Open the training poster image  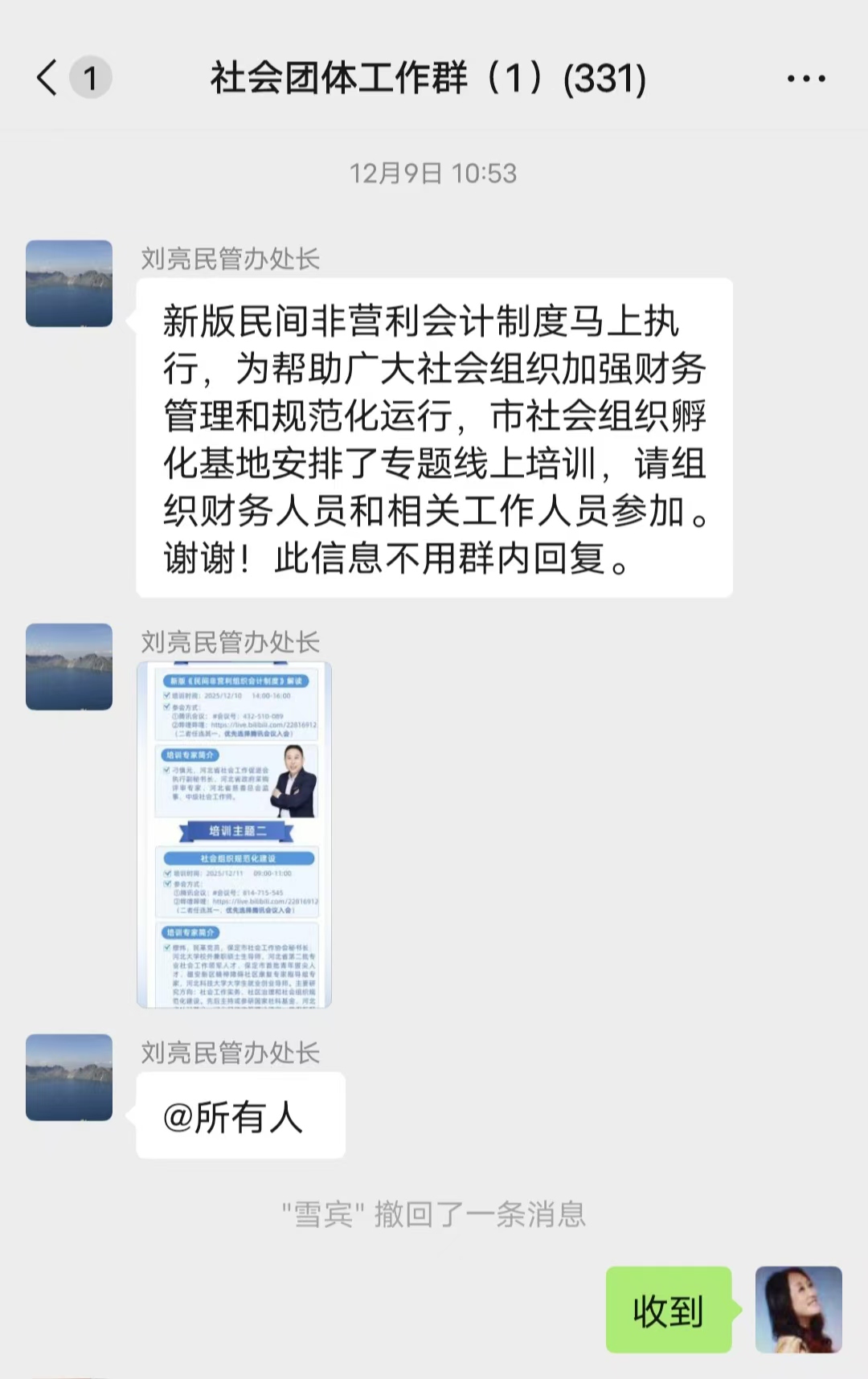[235, 834]
